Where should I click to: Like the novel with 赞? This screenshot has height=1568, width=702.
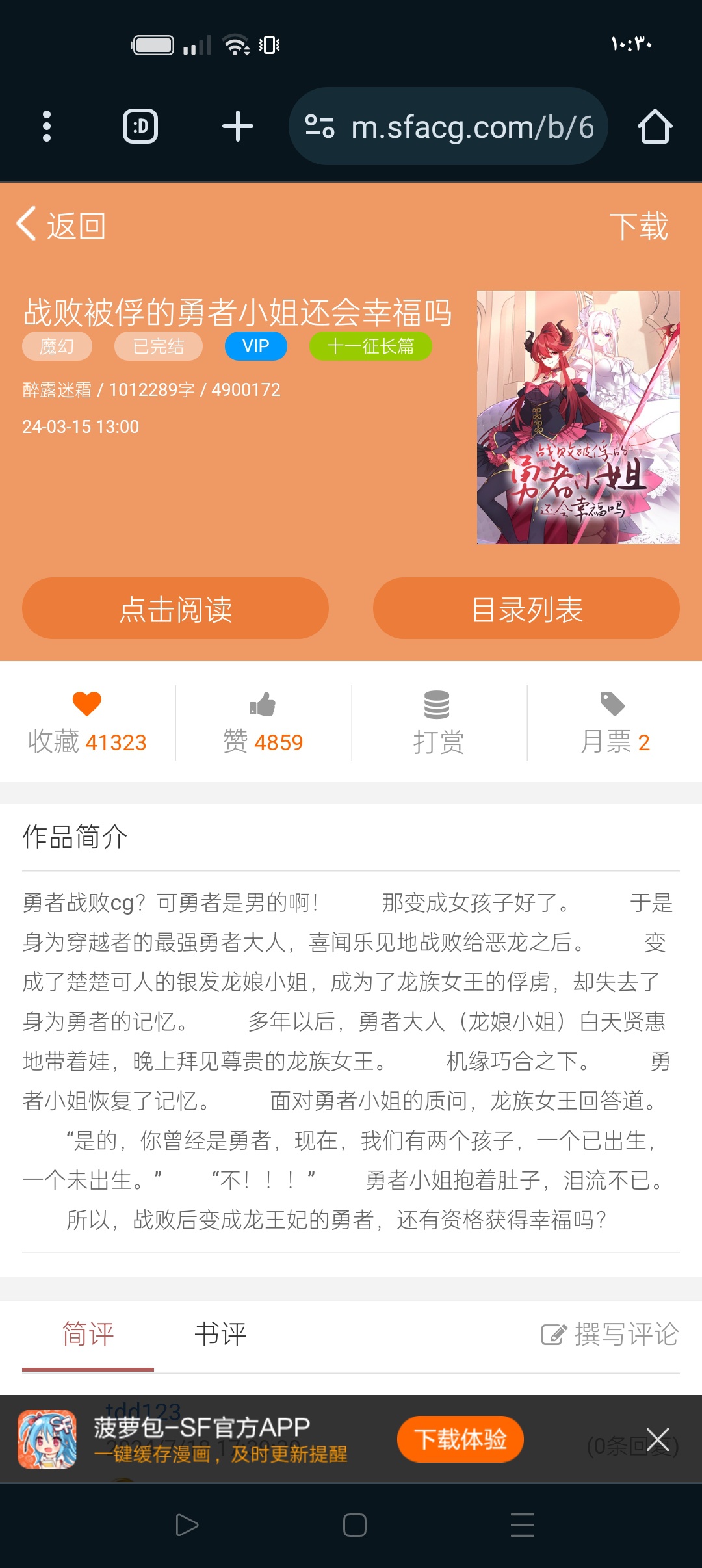click(263, 723)
